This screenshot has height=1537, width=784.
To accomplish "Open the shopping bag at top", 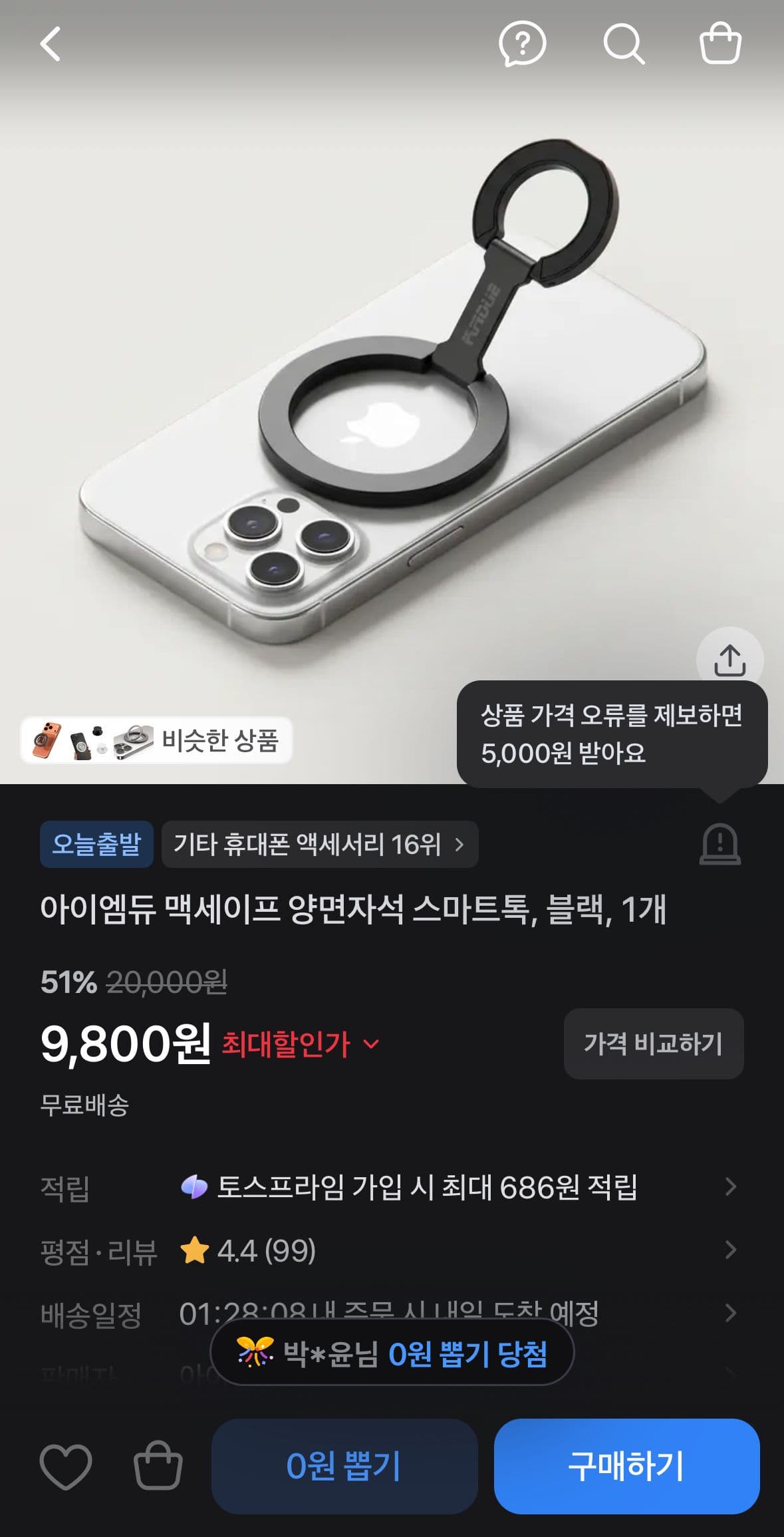I will click(x=720, y=43).
